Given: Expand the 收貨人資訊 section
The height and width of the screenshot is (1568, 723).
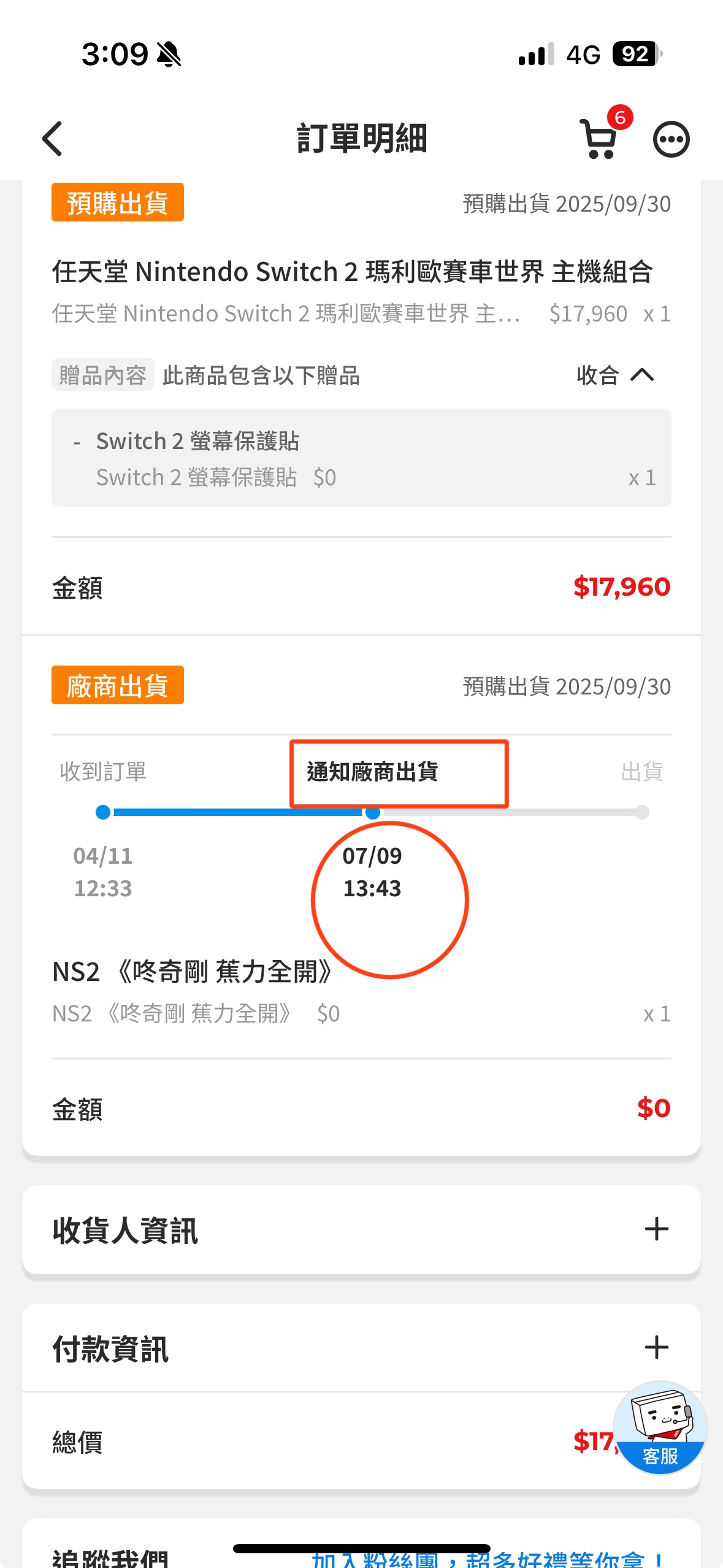Looking at the screenshot, I should pyautogui.click(x=361, y=1229).
